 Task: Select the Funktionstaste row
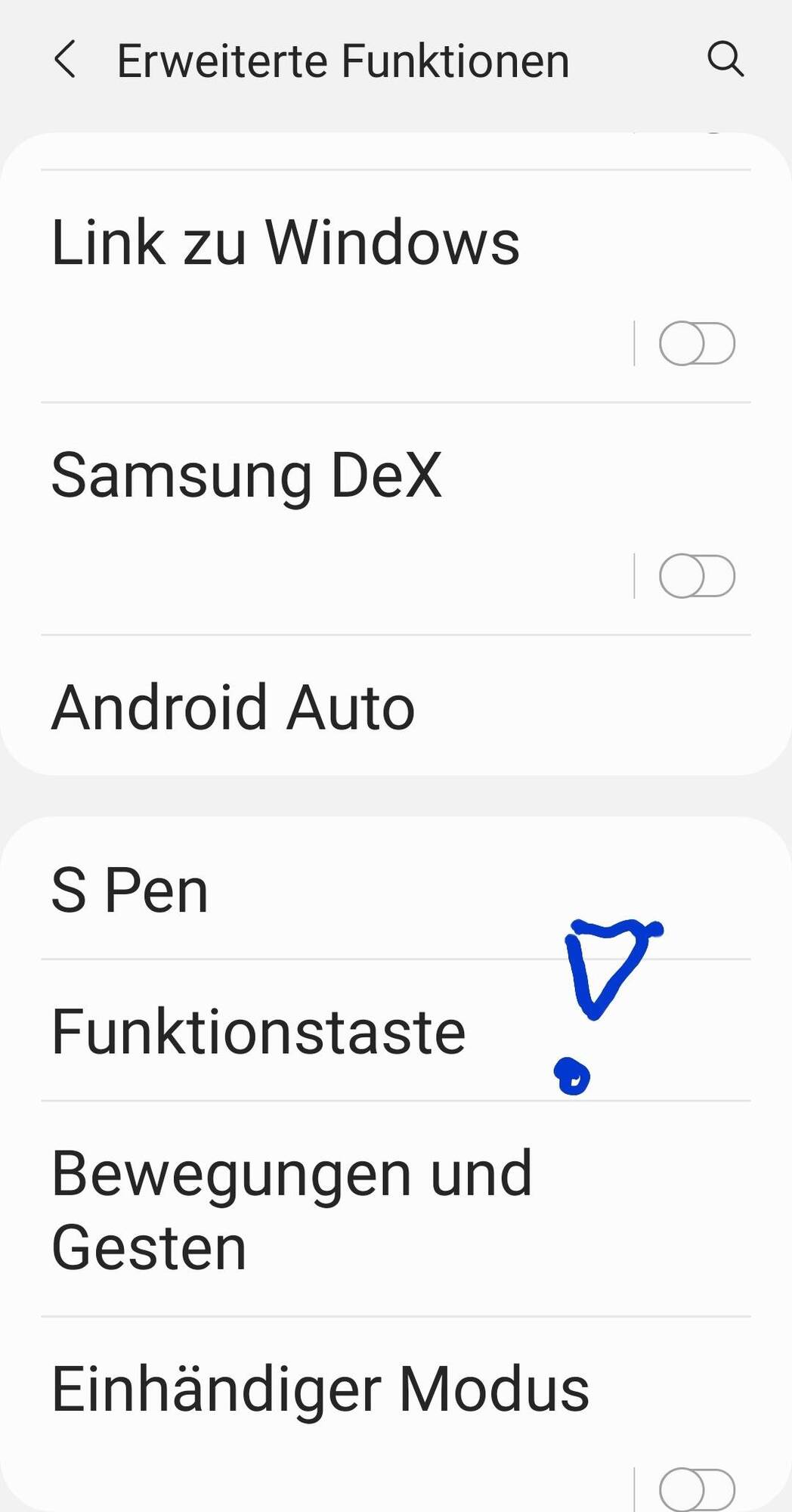point(258,1032)
